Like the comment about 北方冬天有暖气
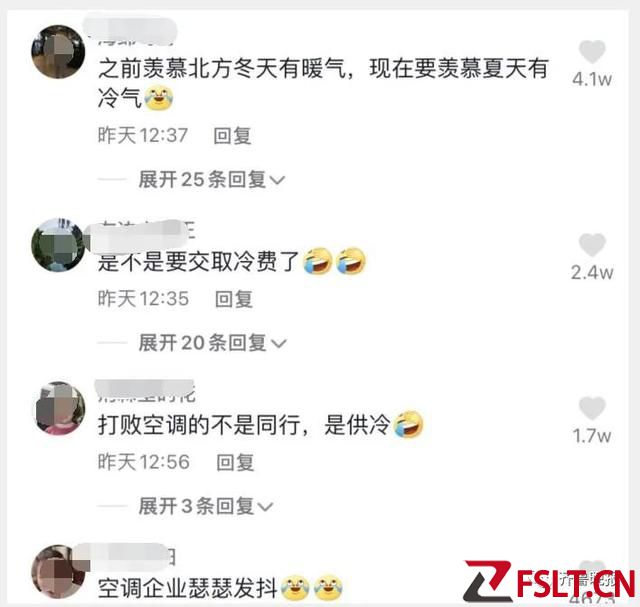The width and height of the screenshot is (640, 607). (x=592, y=53)
